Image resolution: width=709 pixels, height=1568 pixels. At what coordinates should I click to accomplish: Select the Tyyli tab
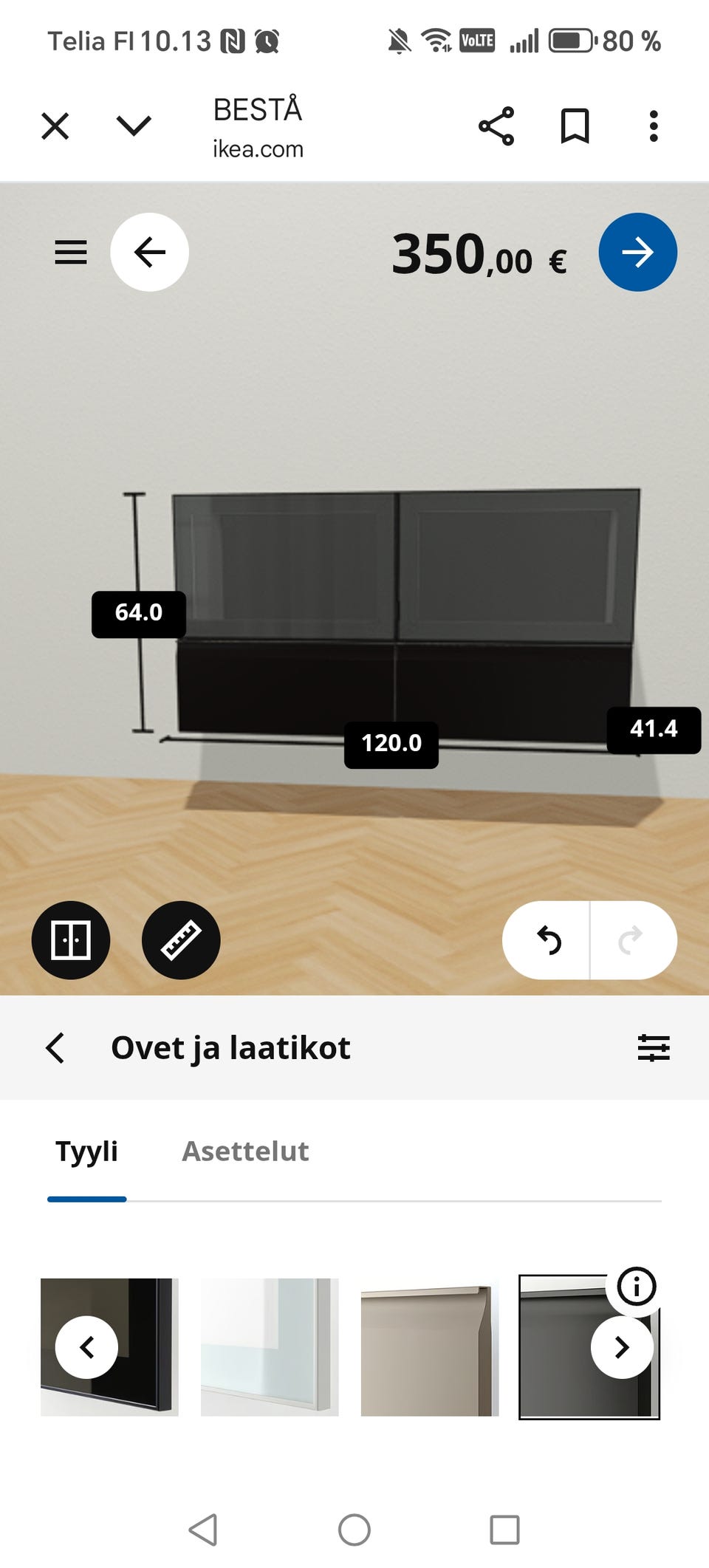[x=86, y=1151]
